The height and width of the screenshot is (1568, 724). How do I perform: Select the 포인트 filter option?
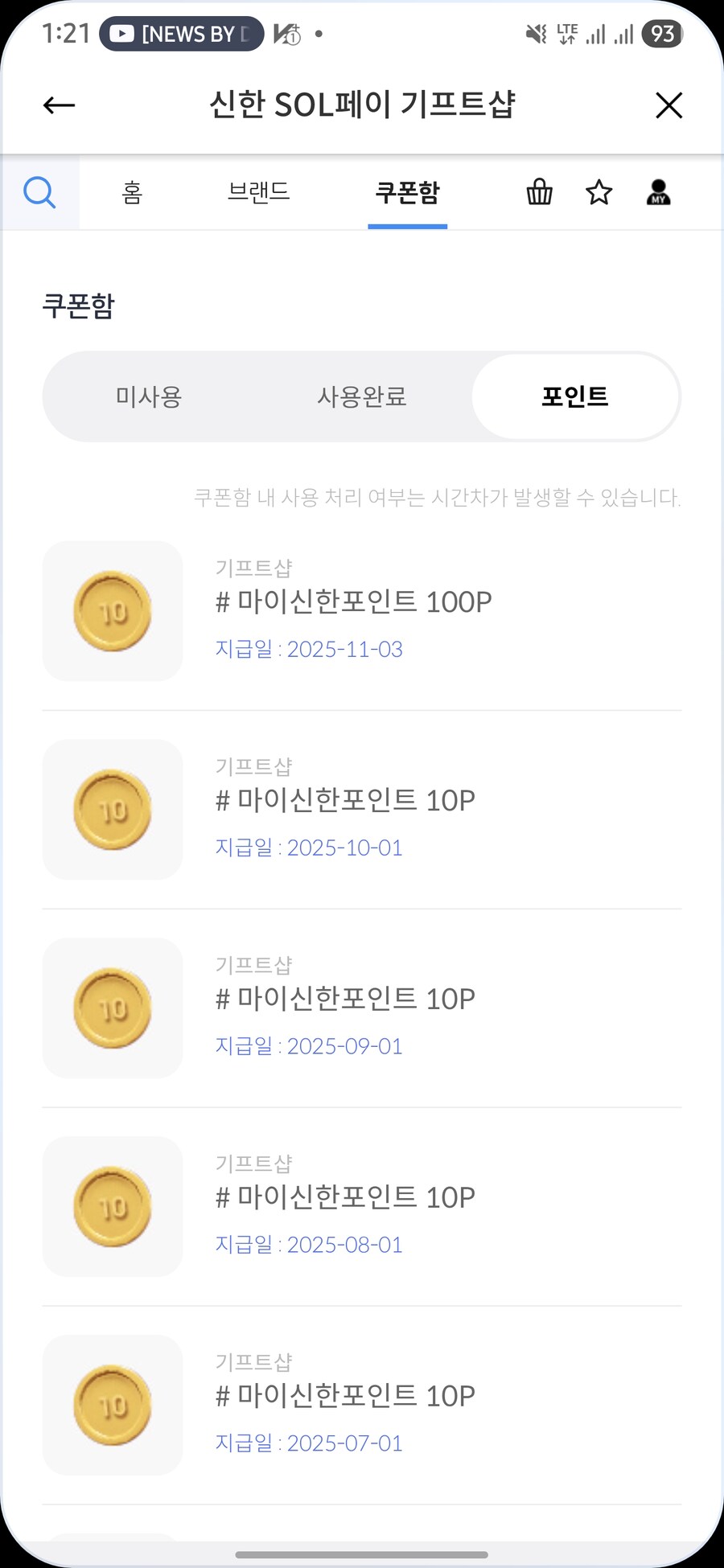pos(575,396)
